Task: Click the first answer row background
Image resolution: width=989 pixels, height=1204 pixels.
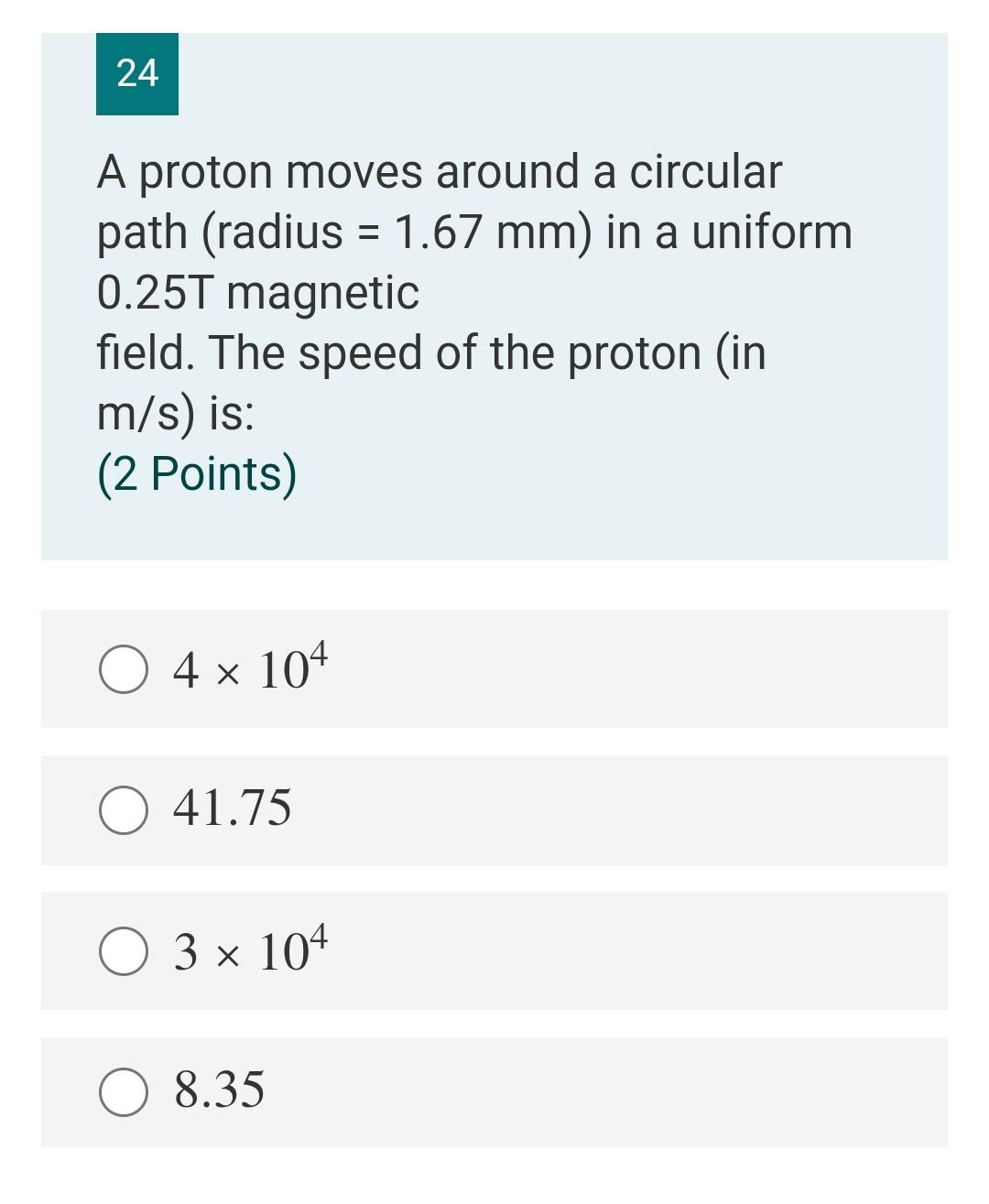Action: click(x=641, y=669)
